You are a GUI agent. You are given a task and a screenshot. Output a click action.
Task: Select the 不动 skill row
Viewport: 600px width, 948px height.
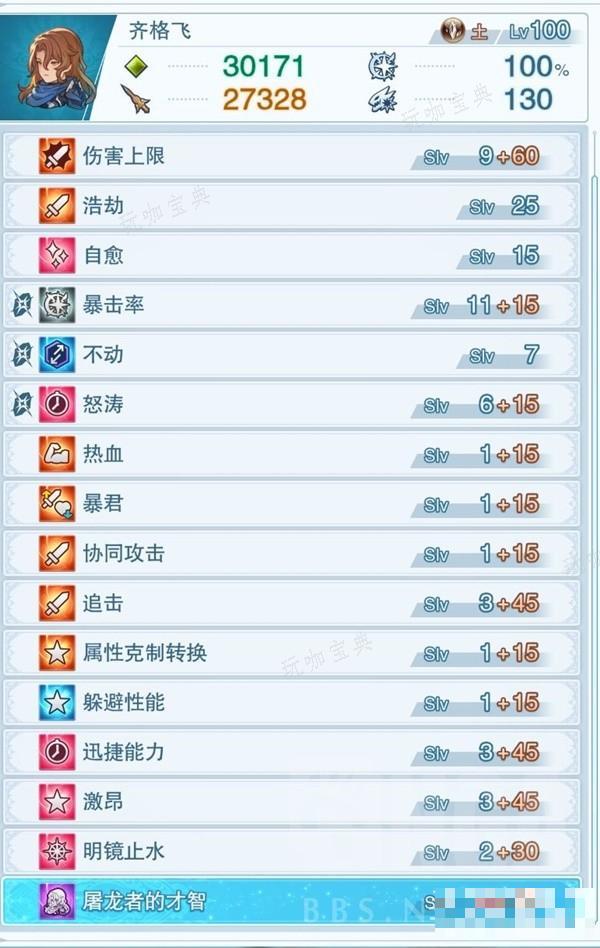(290, 355)
